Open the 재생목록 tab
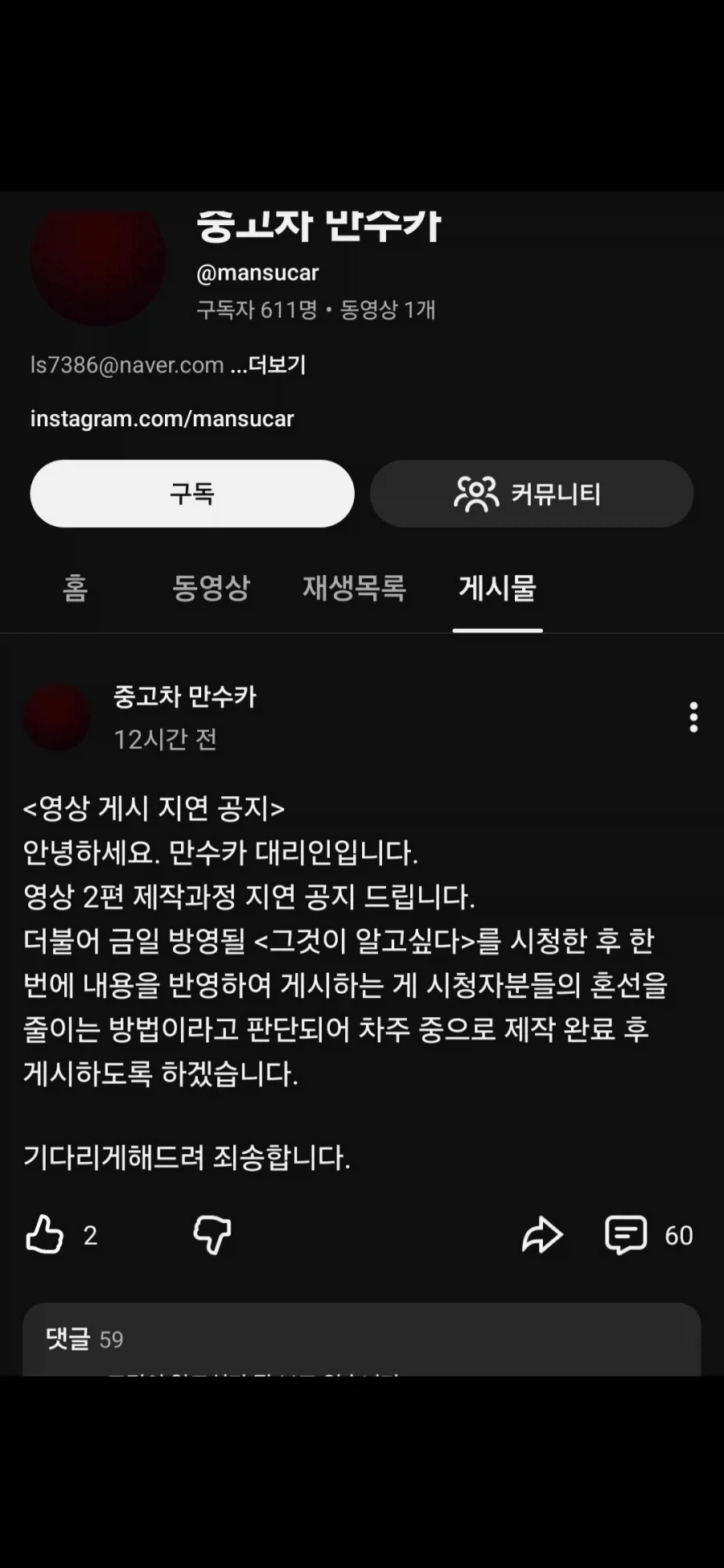Image resolution: width=724 pixels, height=1568 pixels. (x=354, y=589)
